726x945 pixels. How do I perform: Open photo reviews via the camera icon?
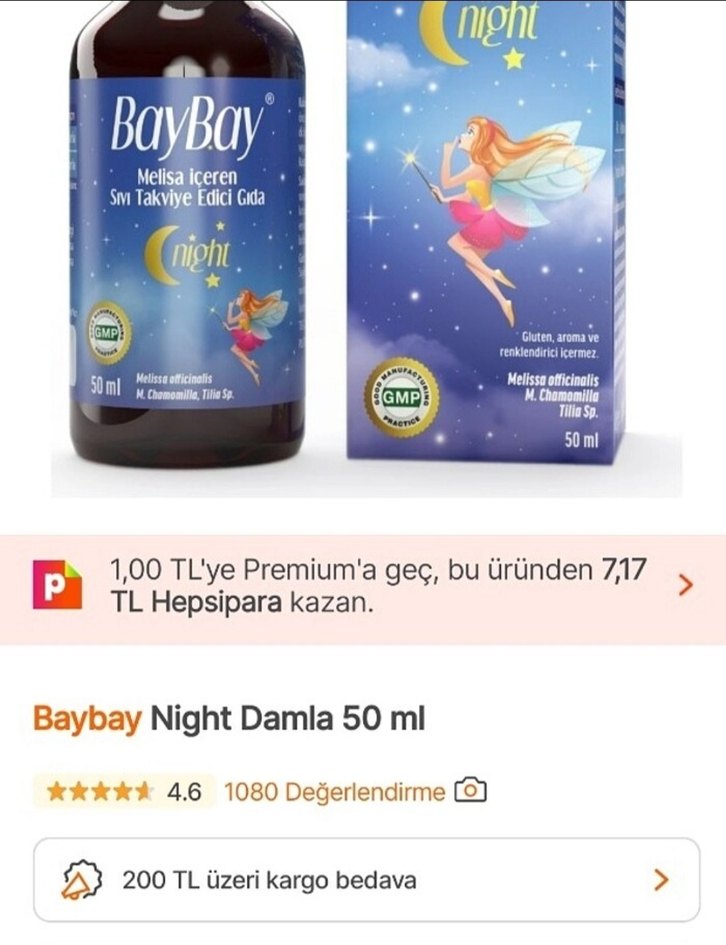pos(470,791)
